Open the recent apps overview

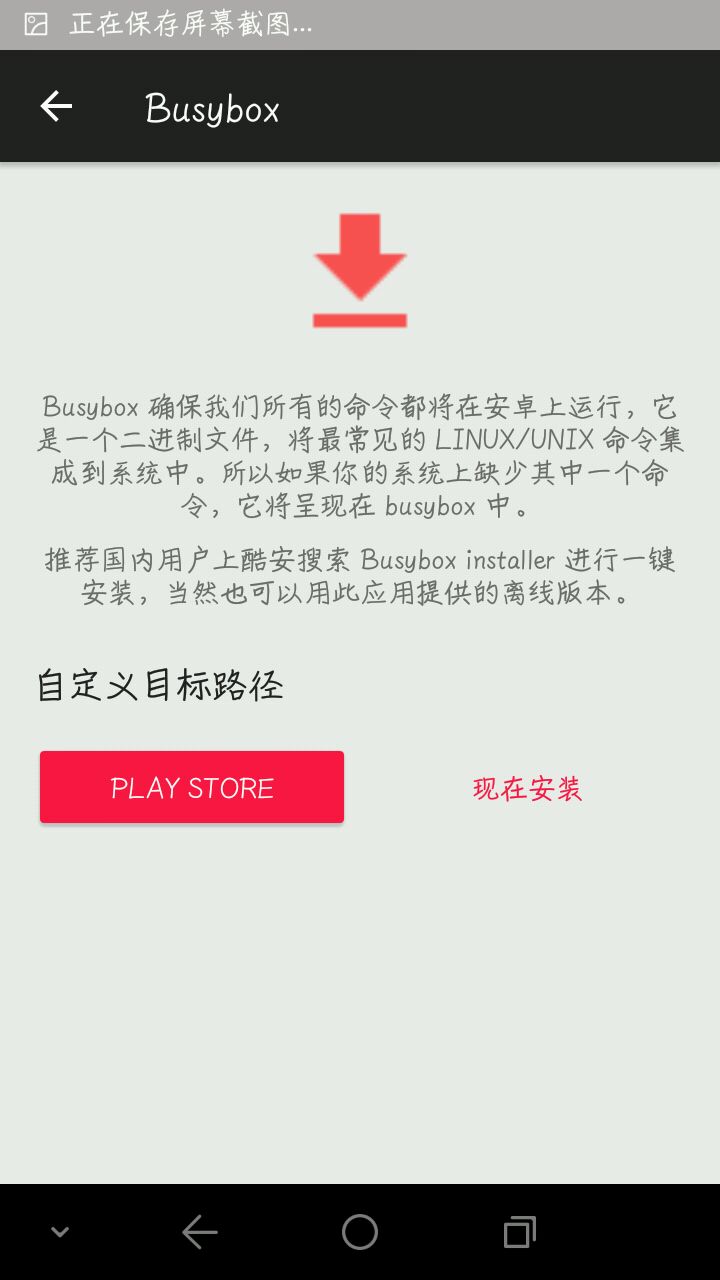coord(519,1232)
